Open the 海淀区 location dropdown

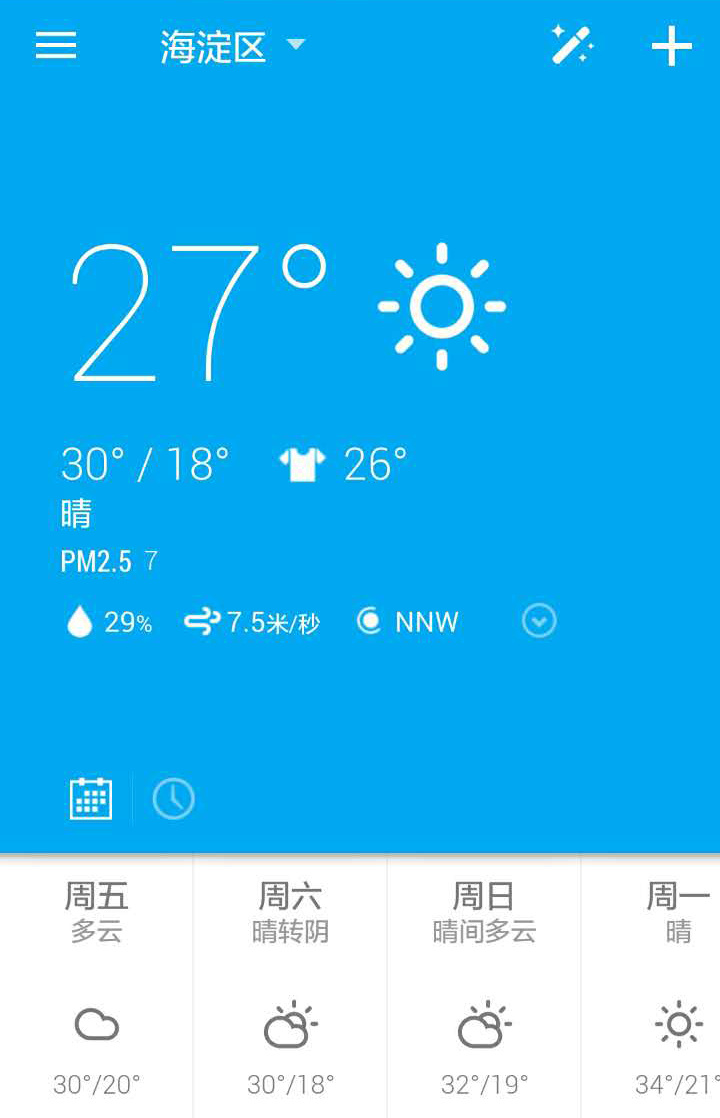pos(232,46)
